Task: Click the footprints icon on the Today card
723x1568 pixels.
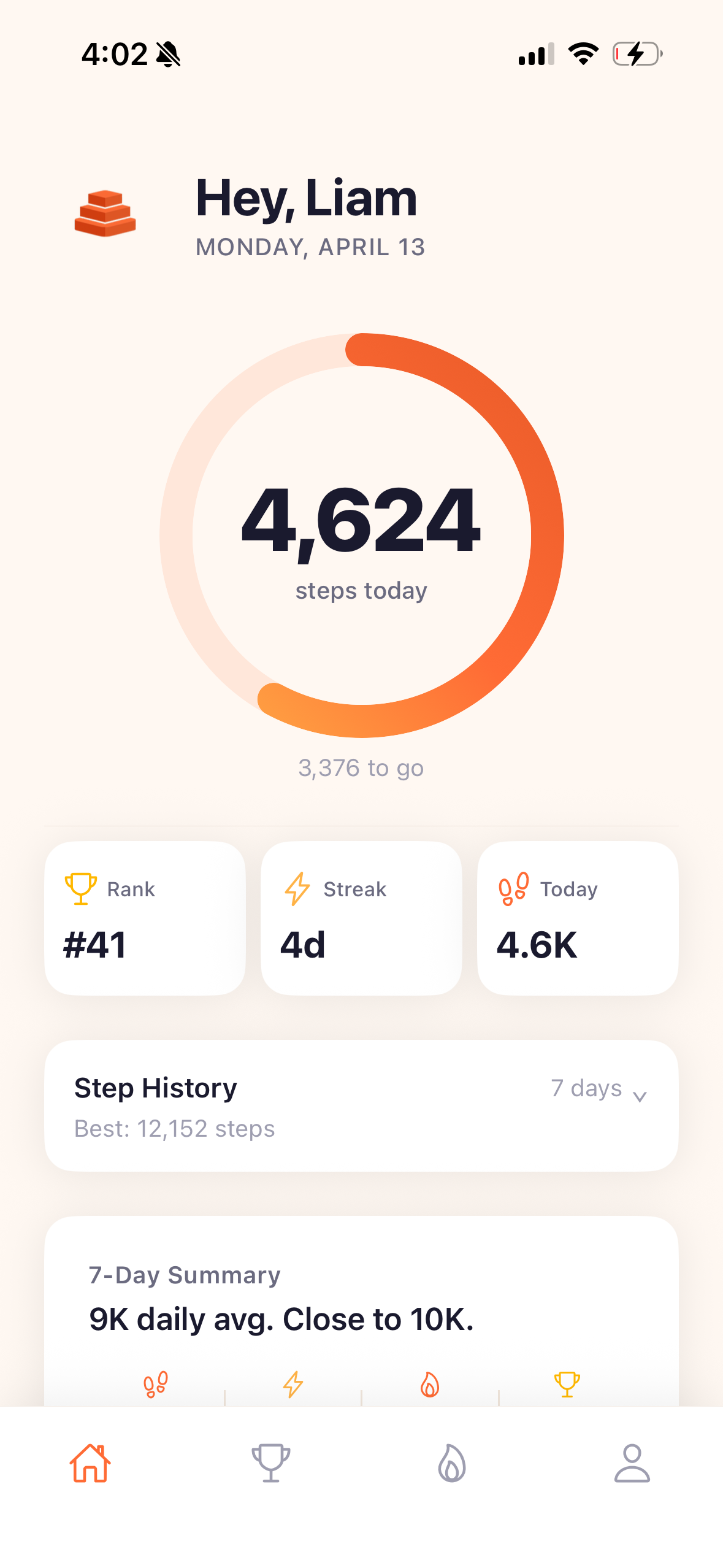Action: [x=513, y=889]
